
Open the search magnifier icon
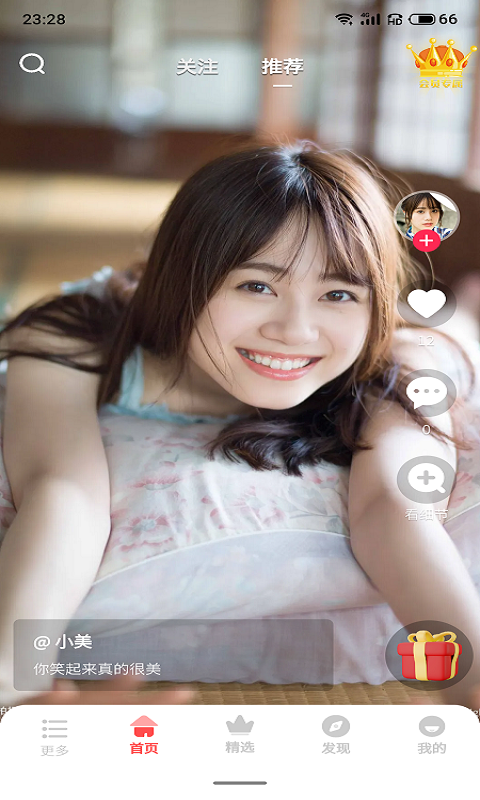point(32,64)
